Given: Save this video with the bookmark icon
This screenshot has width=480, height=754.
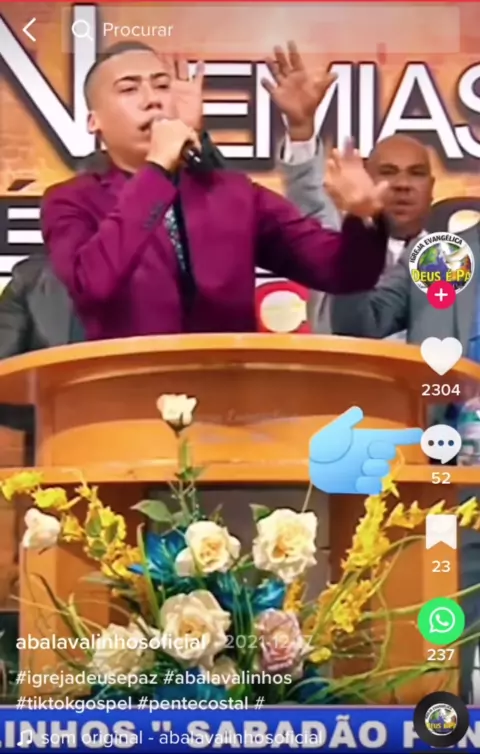Looking at the screenshot, I should 441,532.
